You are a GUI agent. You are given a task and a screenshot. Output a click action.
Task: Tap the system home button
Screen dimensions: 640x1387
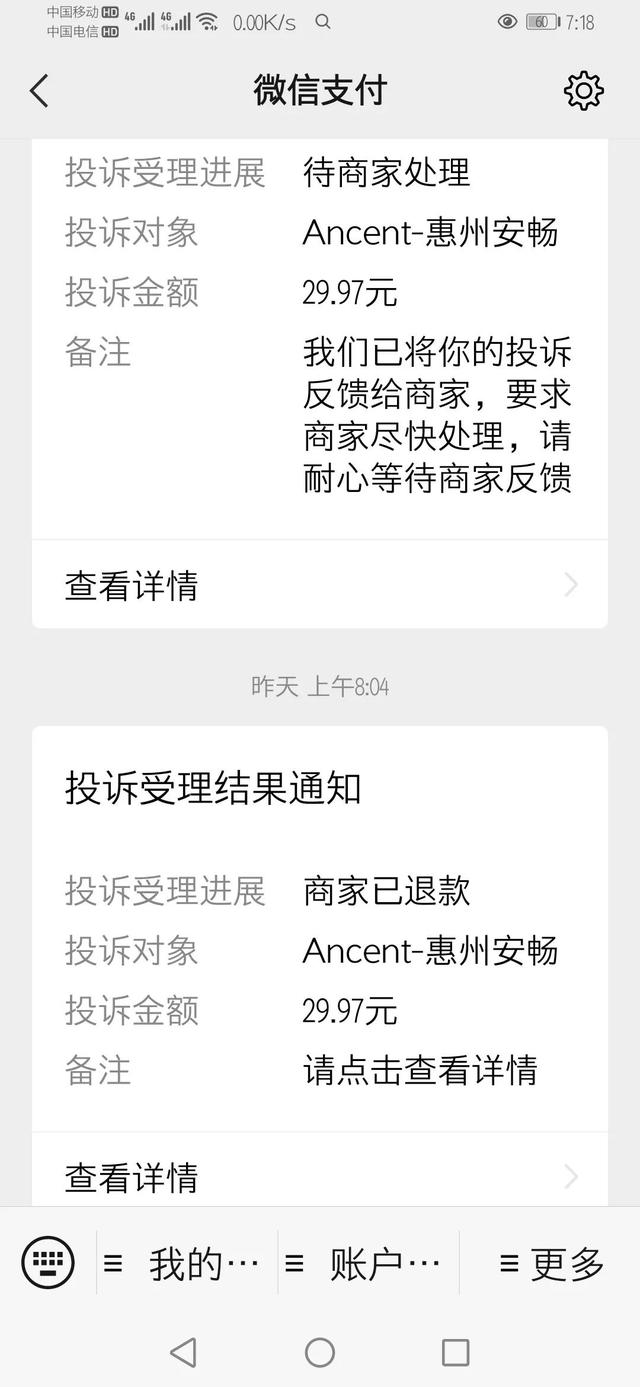(x=320, y=1352)
